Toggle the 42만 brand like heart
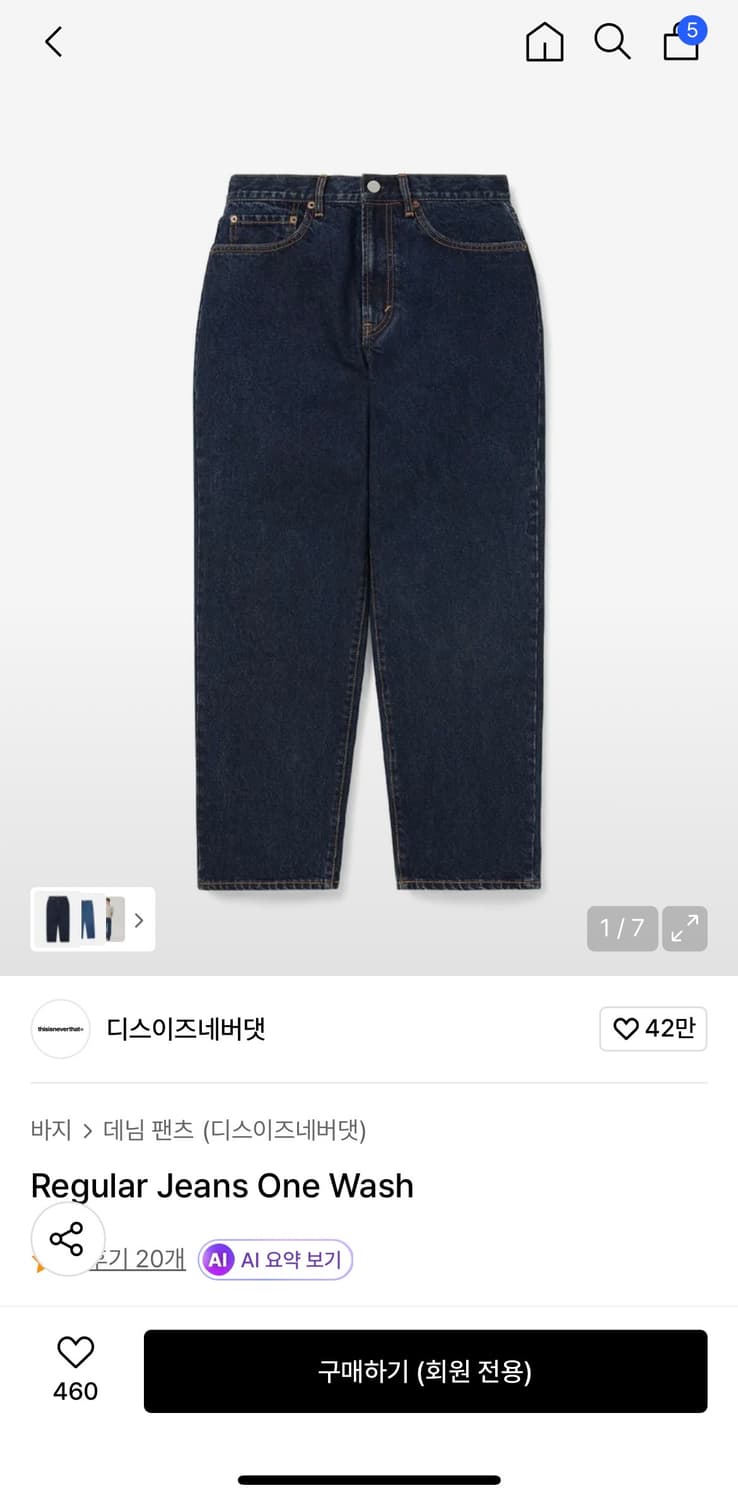Screen dimensions: 738x1500 pos(653,1028)
